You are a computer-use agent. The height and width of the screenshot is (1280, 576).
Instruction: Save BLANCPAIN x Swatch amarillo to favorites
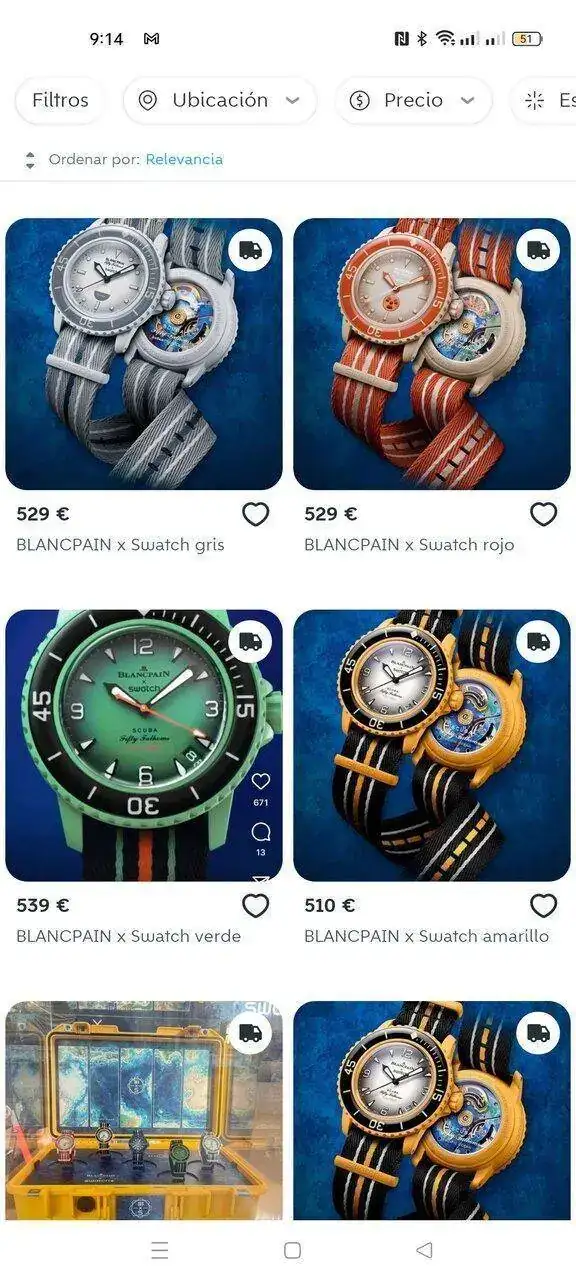point(543,905)
